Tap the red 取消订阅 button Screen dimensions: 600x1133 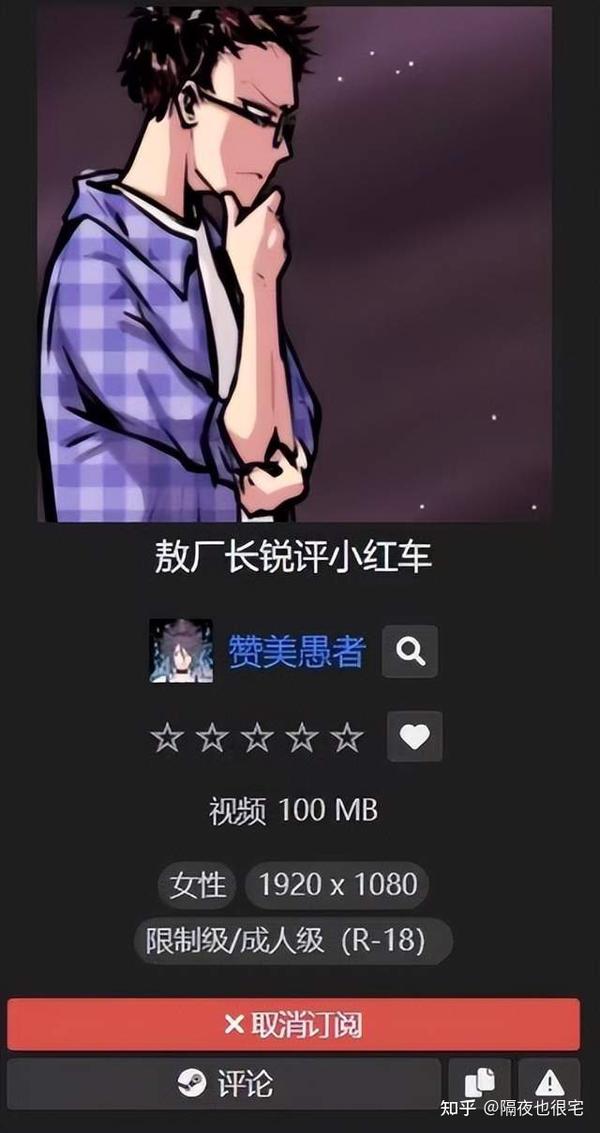[x=293, y=1024]
